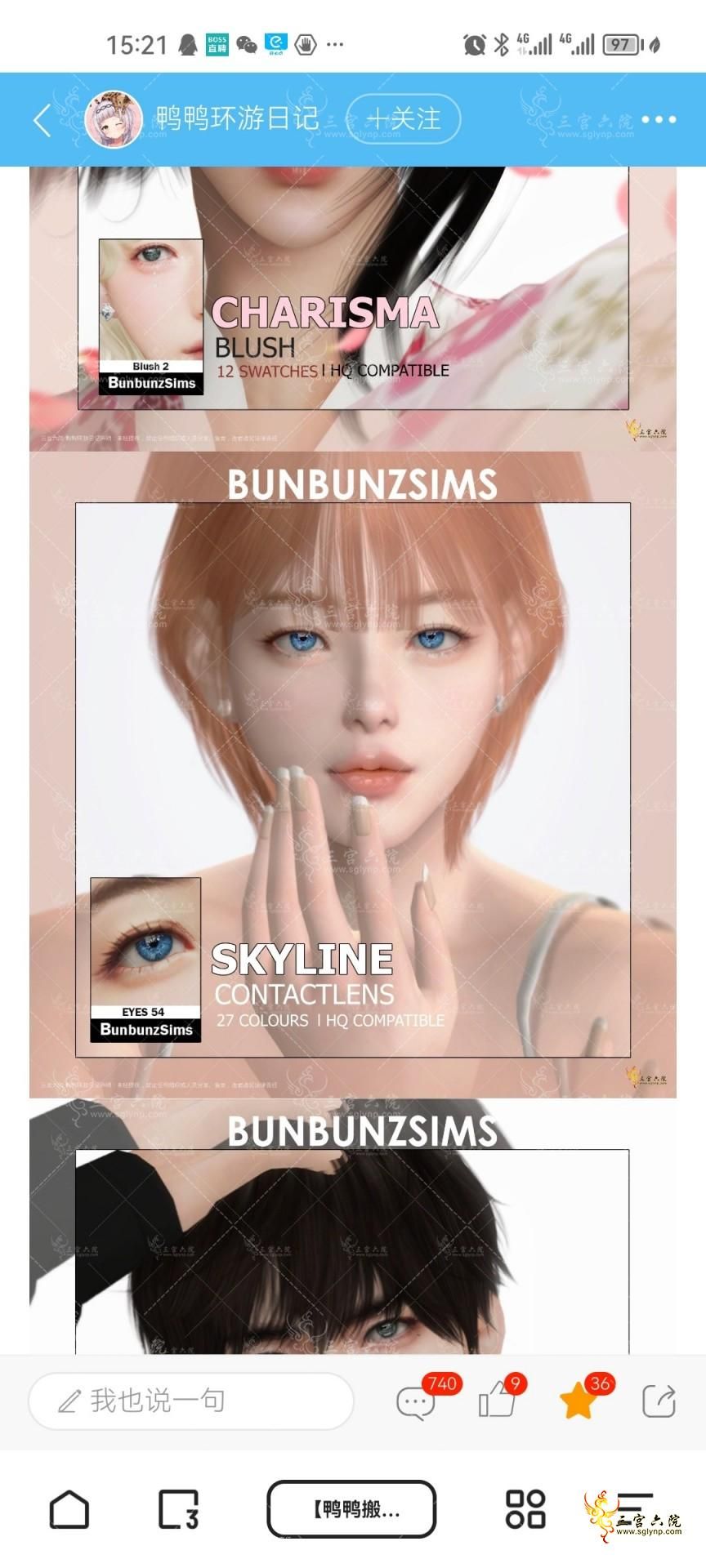Open the Skyline Contactlens image
The height and width of the screenshot is (1568, 706).
click(x=353, y=776)
